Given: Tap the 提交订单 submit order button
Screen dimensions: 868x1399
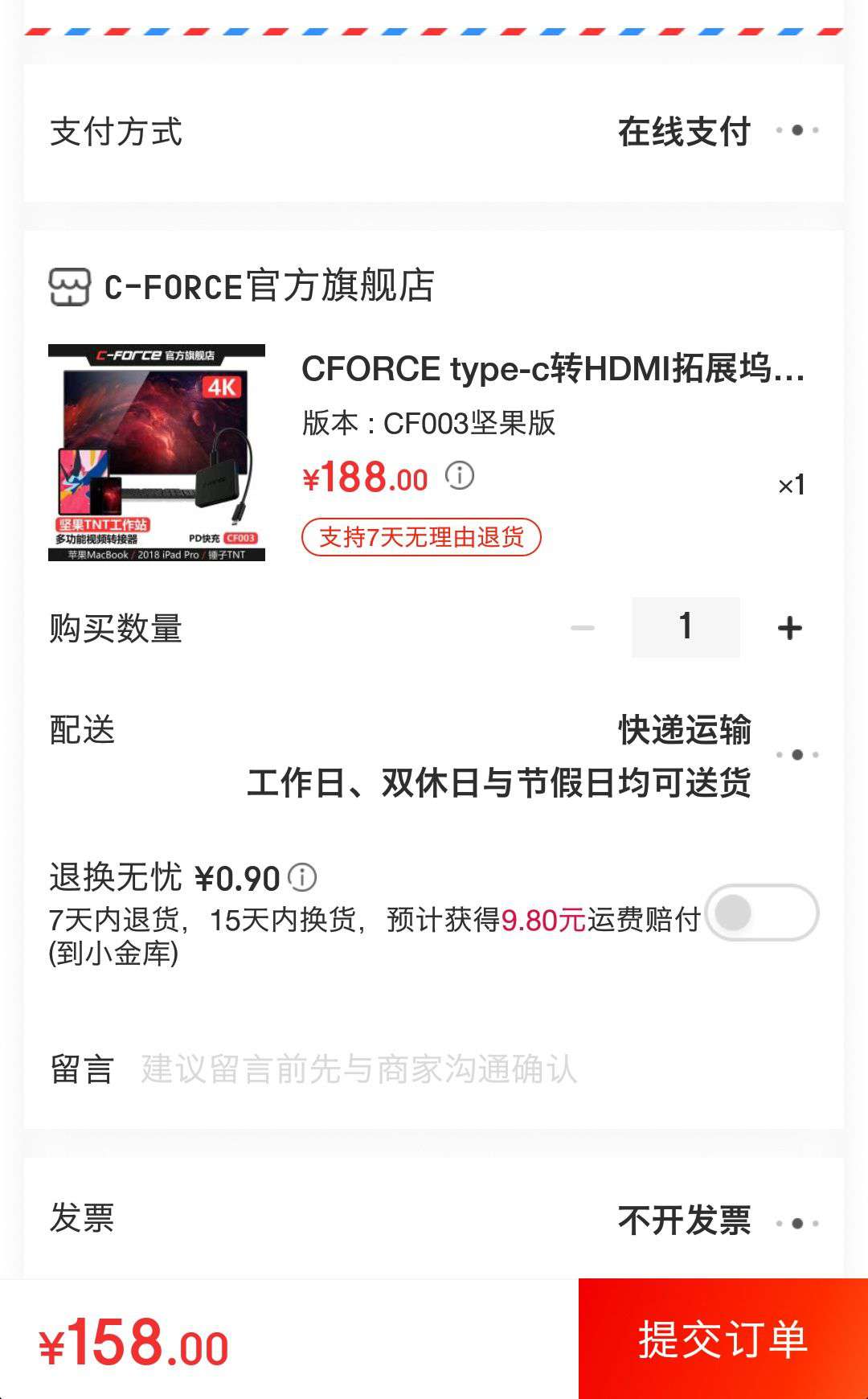Looking at the screenshot, I should pos(721,1338).
